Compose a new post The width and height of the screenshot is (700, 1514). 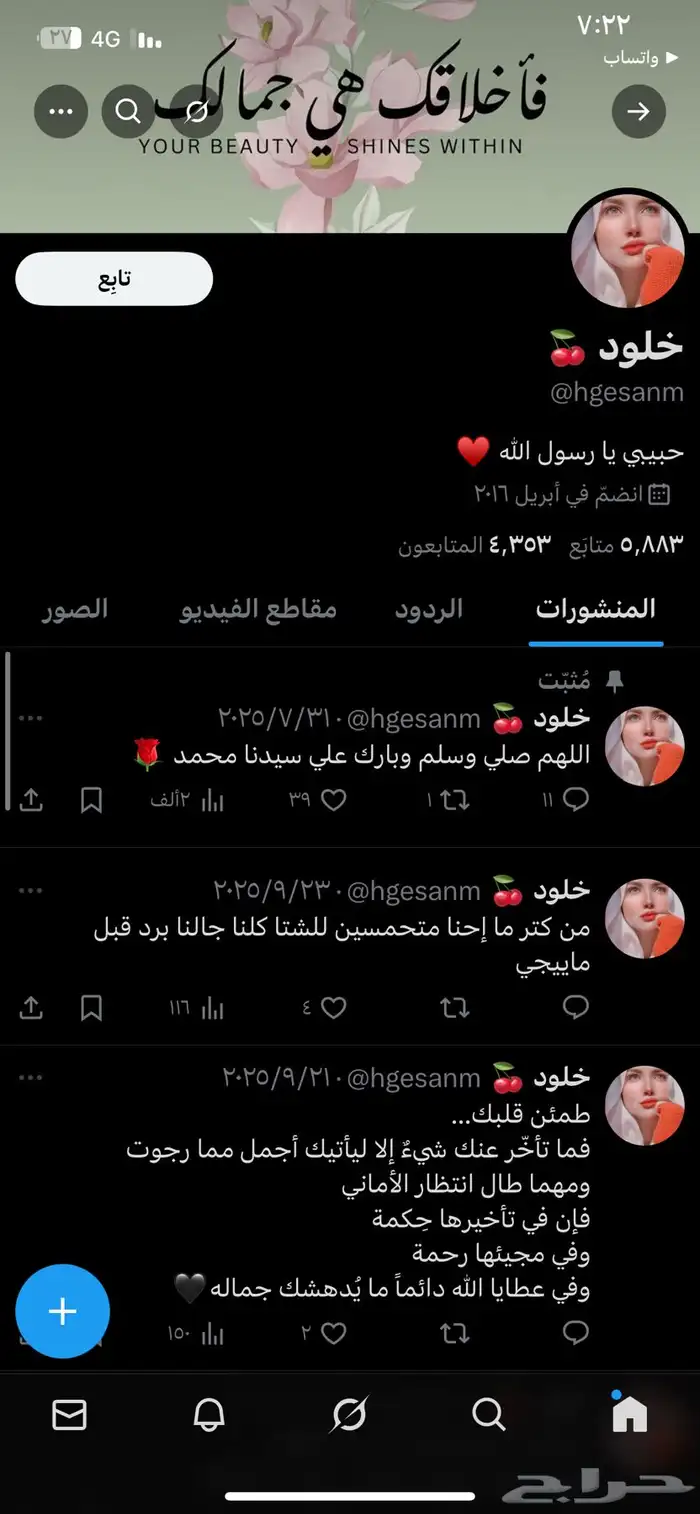tap(62, 1311)
